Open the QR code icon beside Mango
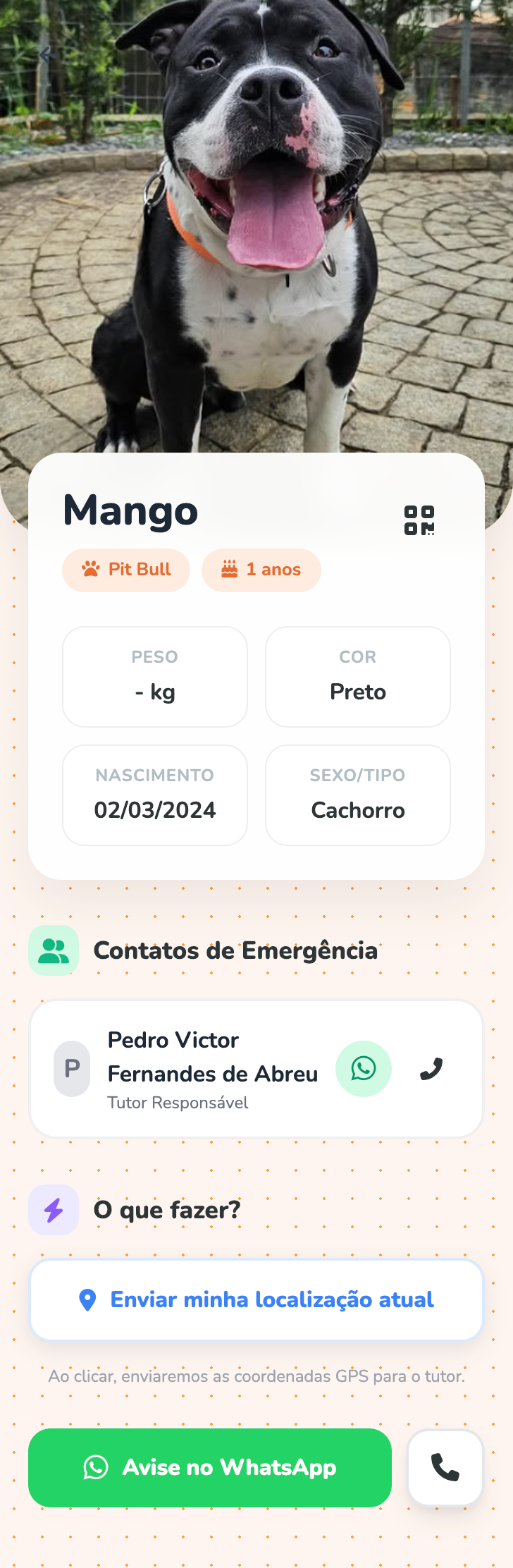The height and width of the screenshot is (1568, 513). [x=419, y=520]
